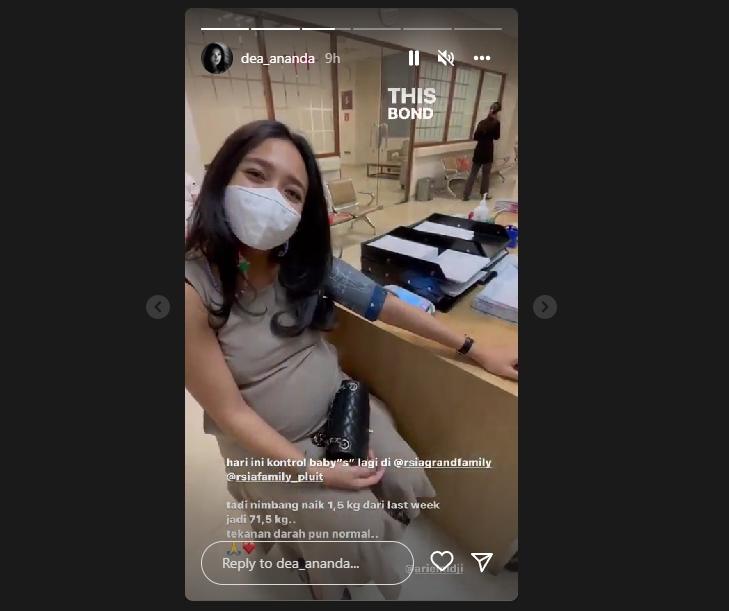Go to the previous story
729x611 pixels.
click(x=158, y=307)
